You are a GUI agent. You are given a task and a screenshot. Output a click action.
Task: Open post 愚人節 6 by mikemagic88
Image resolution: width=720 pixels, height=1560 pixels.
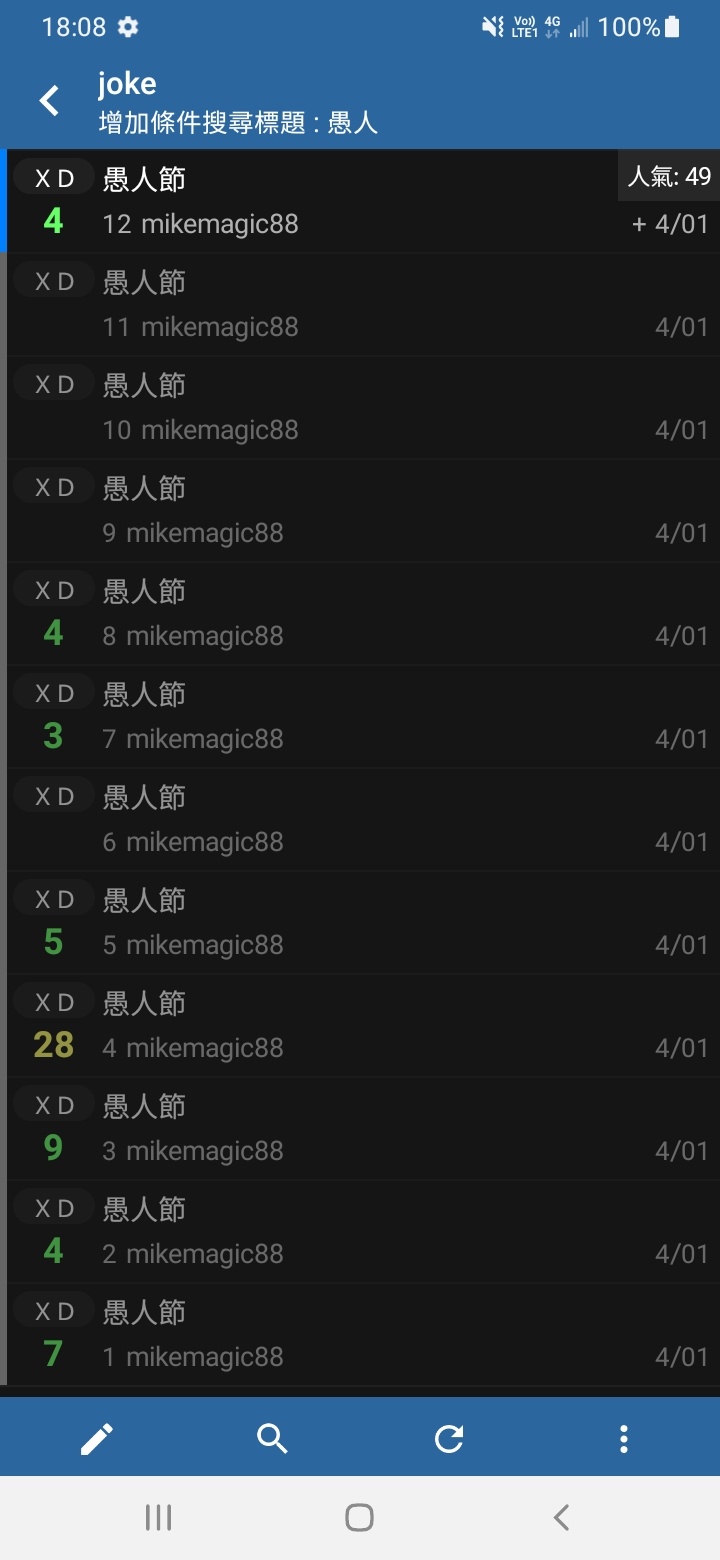pos(360,819)
